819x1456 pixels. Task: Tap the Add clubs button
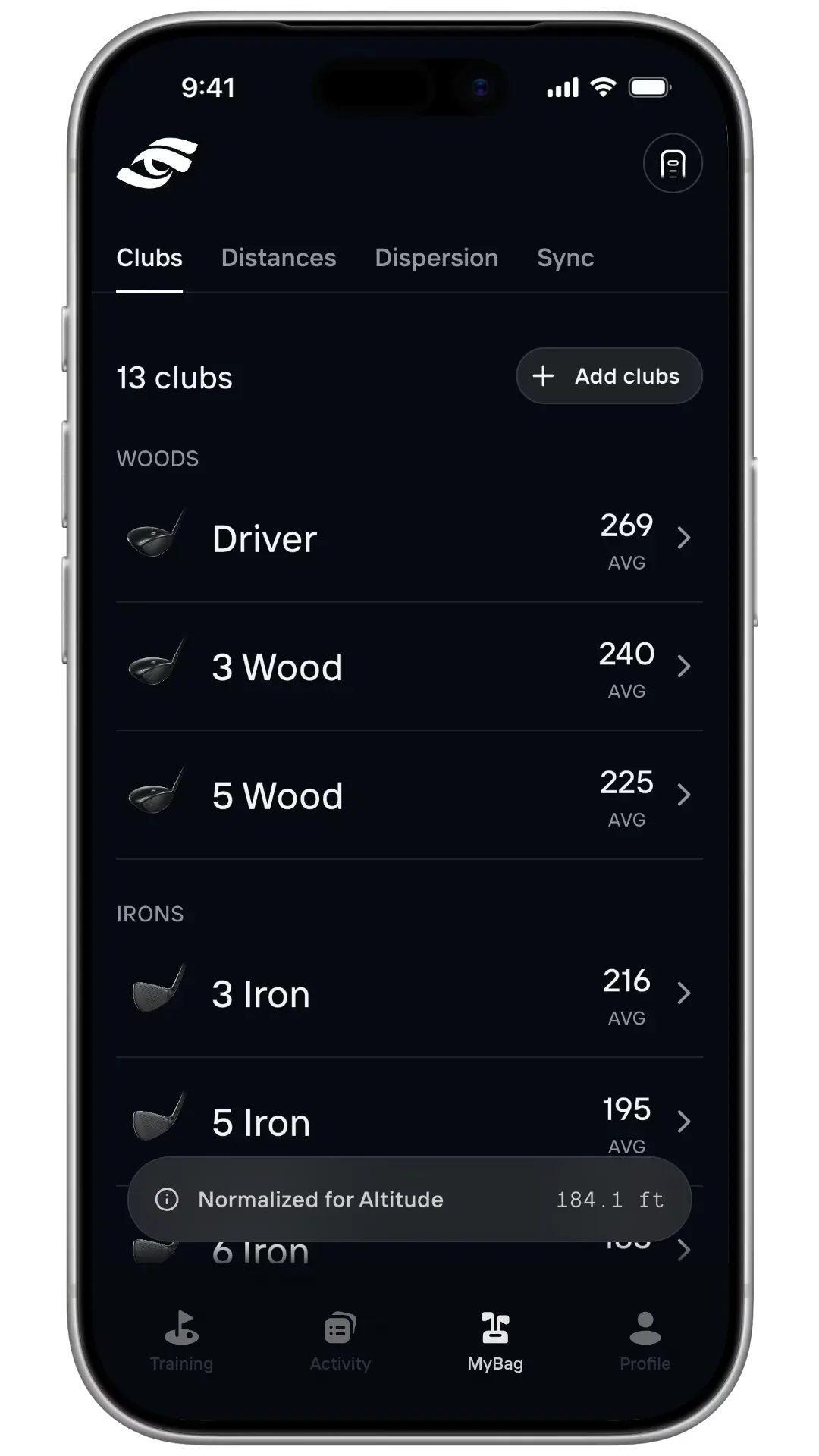tap(609, 376)
